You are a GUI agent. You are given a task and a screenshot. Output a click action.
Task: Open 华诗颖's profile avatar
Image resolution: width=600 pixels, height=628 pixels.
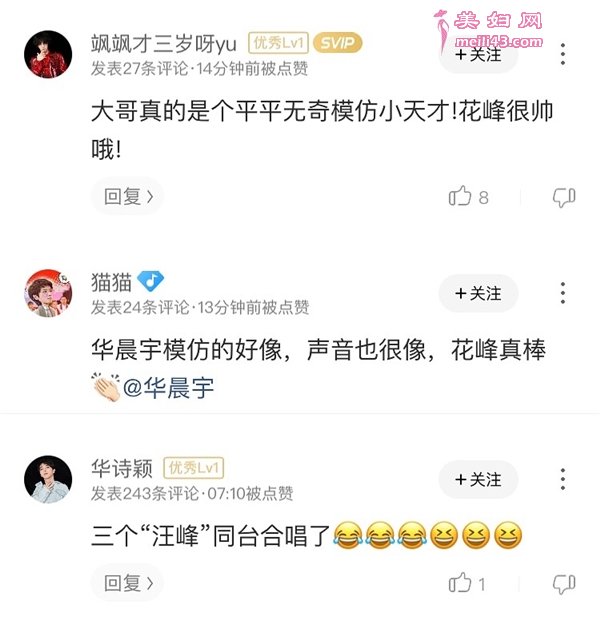(x=48, y=480)
